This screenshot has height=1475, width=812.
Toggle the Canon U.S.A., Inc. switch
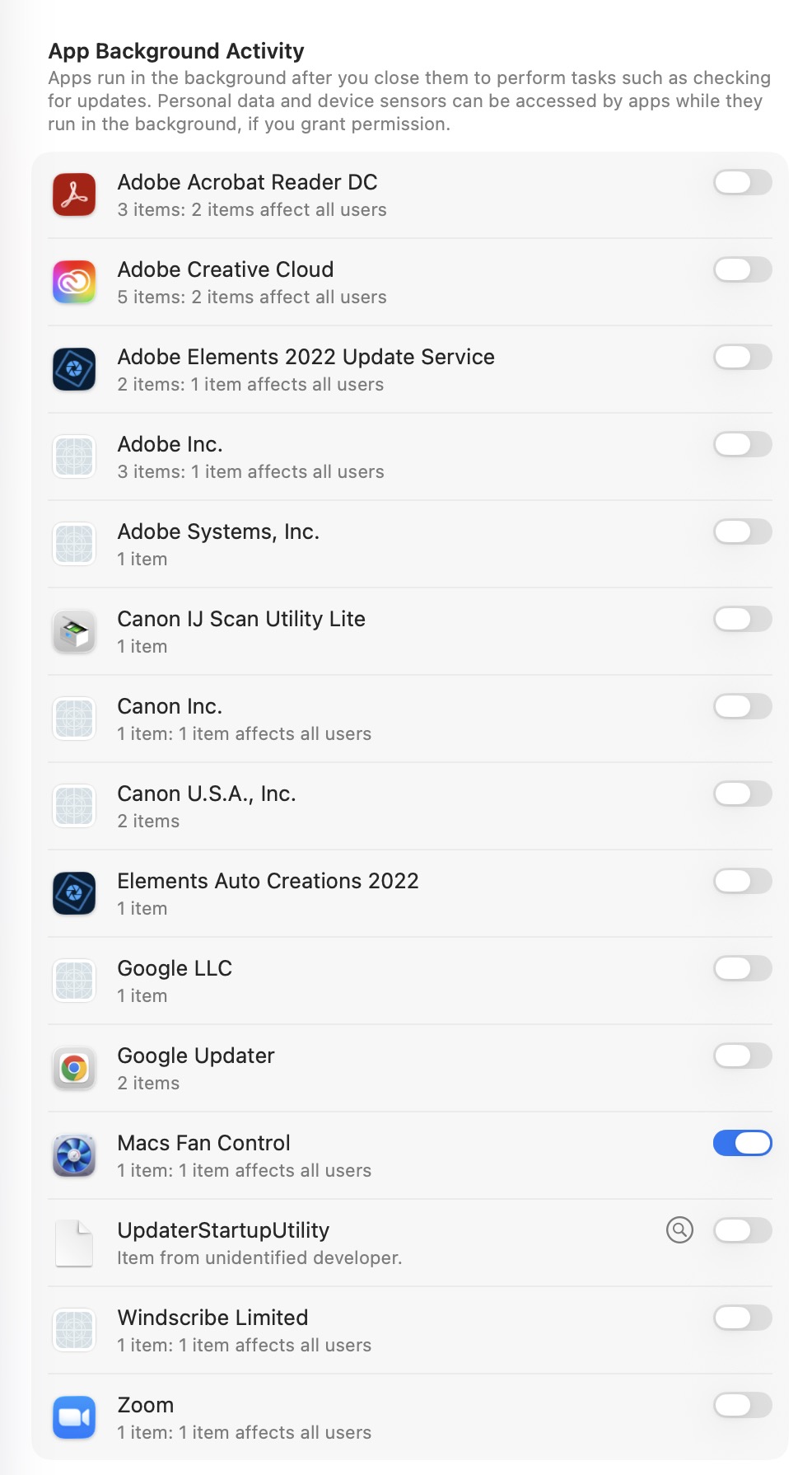click(742, 794)
